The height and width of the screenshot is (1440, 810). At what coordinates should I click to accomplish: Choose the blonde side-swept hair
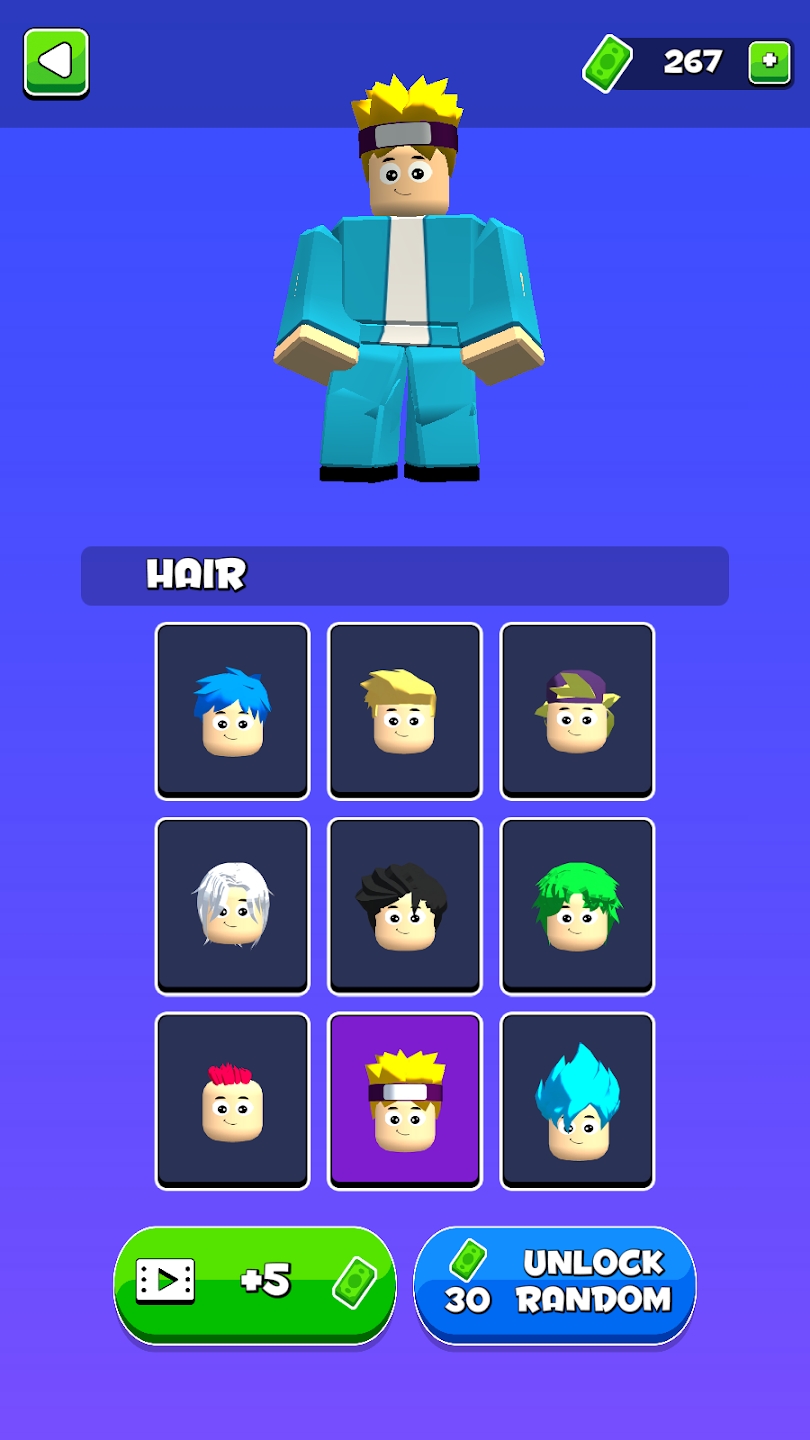(405, 711)
